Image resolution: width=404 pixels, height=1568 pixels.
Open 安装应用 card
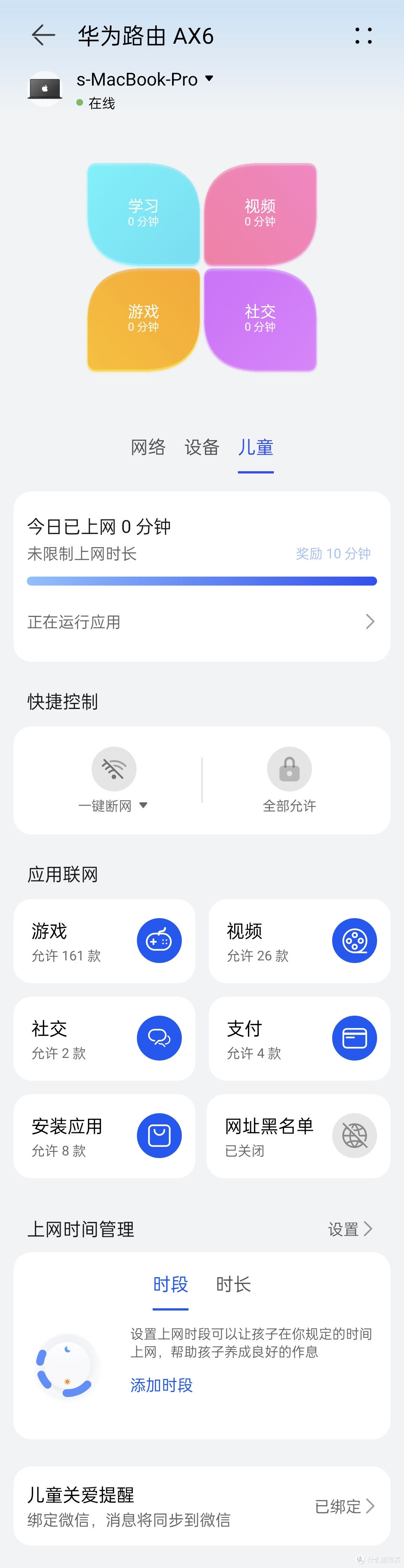point(104,1135)
